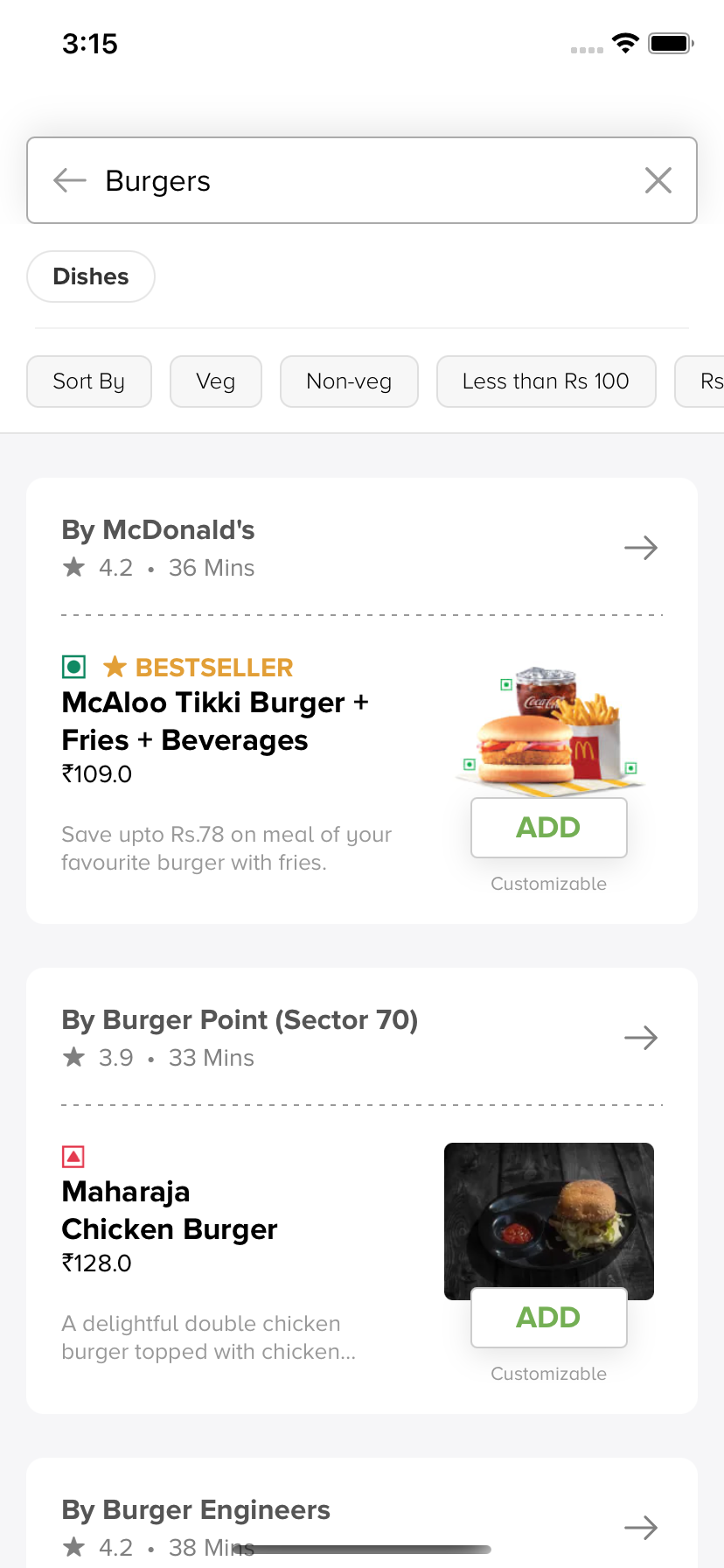The height and width of the screenshot is (1568, 724).
Task: View the McAloo Tikki Burger meal photo
Action: point(548,730)
